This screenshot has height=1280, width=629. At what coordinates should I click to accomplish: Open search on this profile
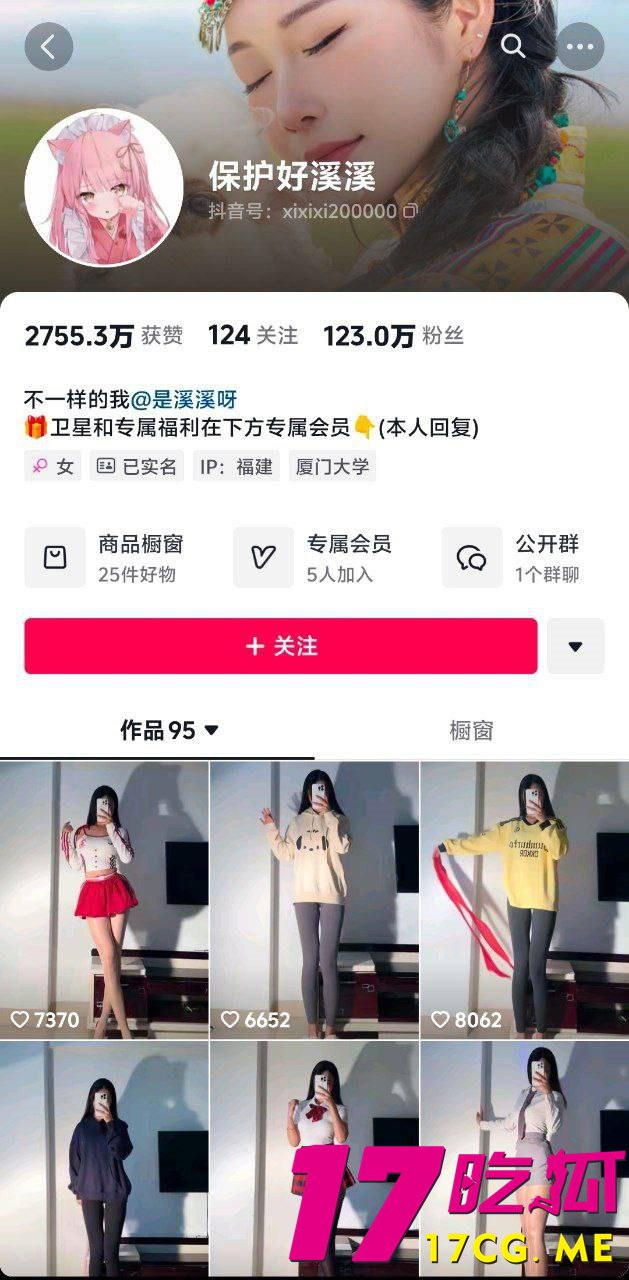tap(513, 46)
